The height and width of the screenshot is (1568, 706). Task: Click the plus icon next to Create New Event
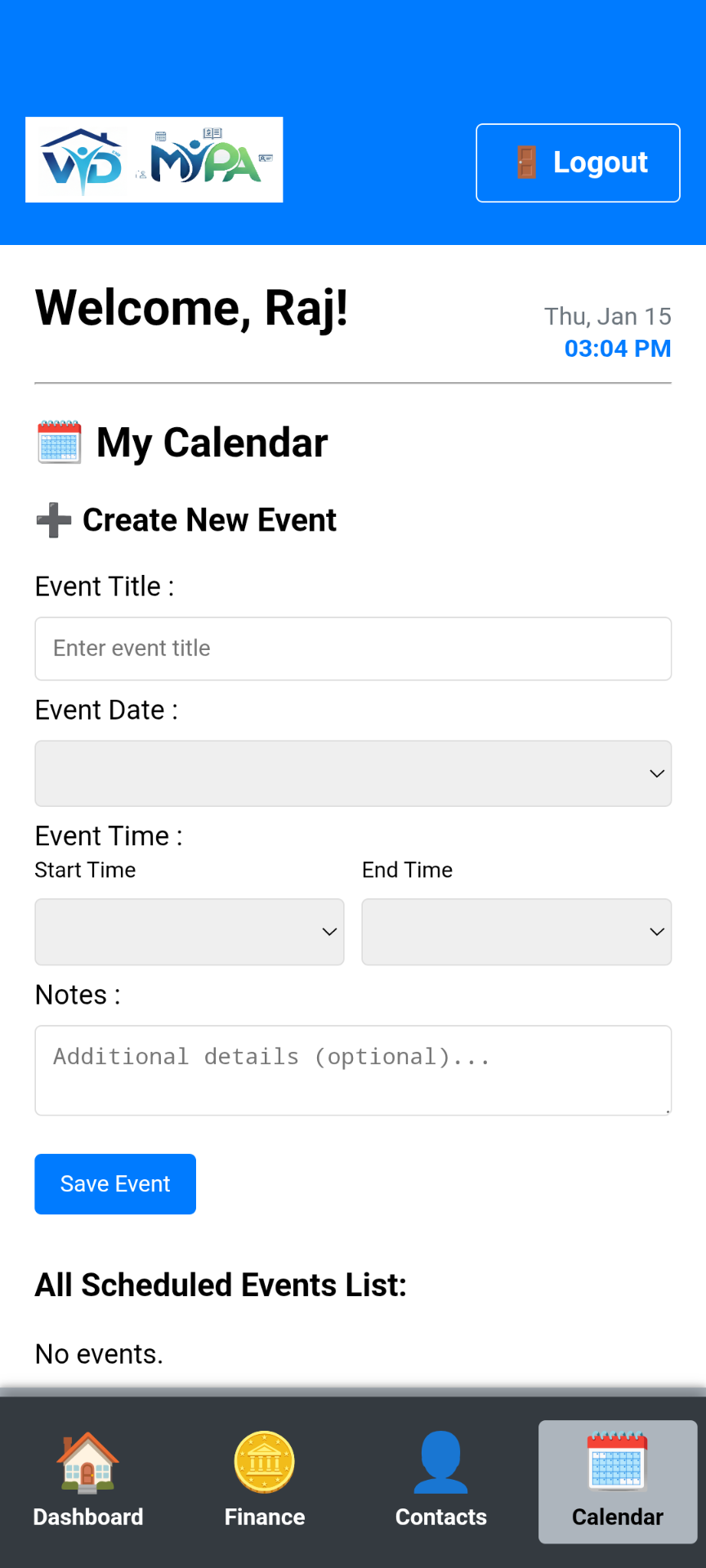tap(52, 519)
